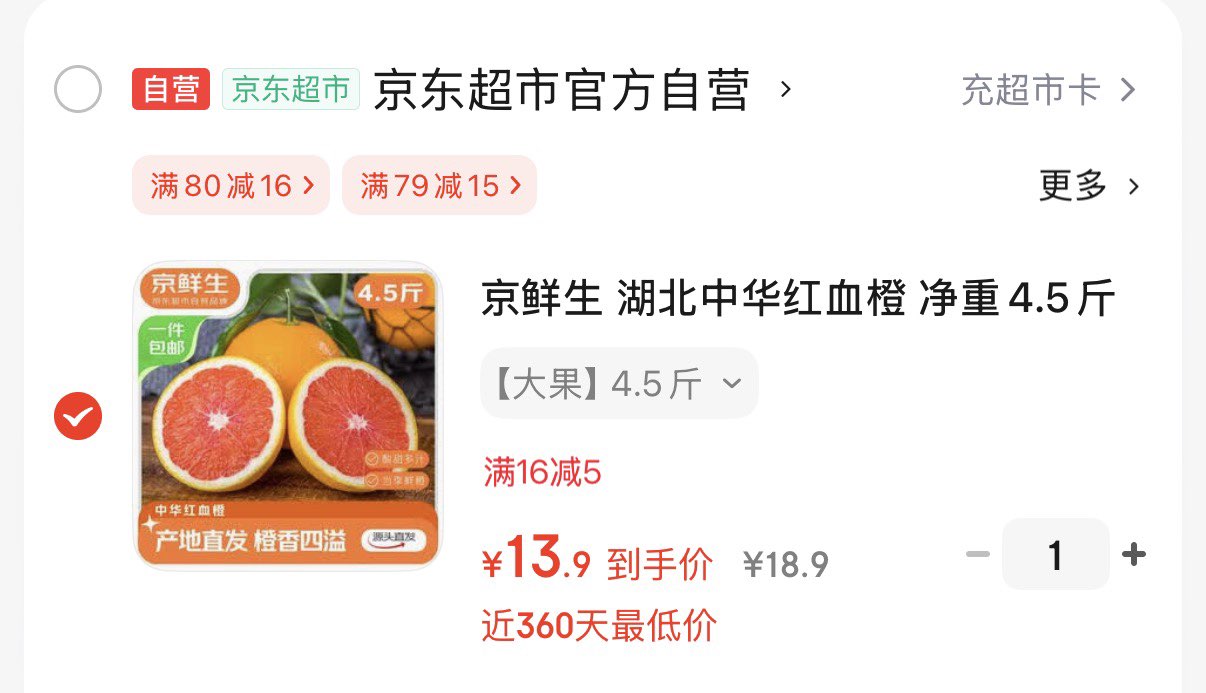Viewport: 1206px width, 693px height.
Task: Open 京鲜生 湖北中华红血橙 product title
Action: coord(797,299)
